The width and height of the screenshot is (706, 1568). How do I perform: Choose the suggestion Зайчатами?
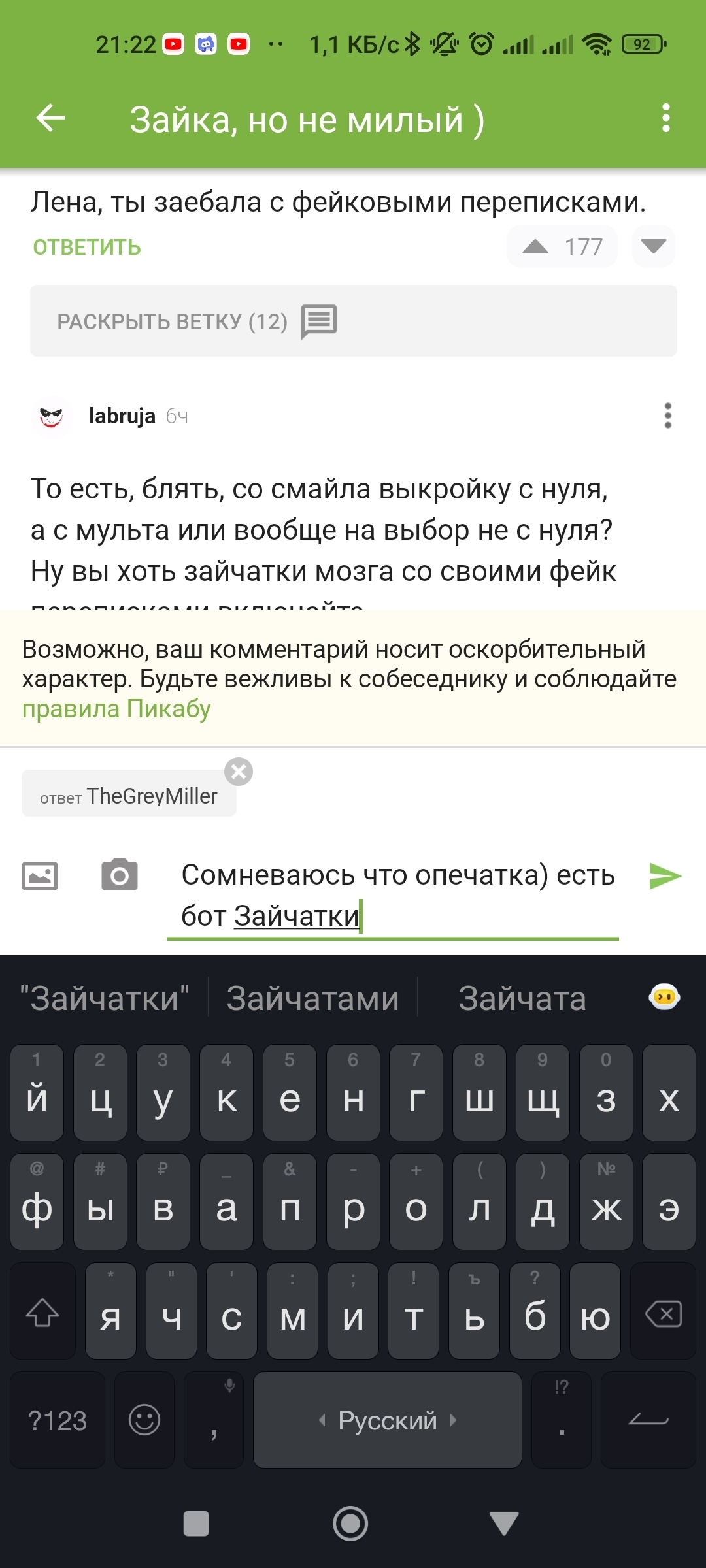tap(313, 998)
